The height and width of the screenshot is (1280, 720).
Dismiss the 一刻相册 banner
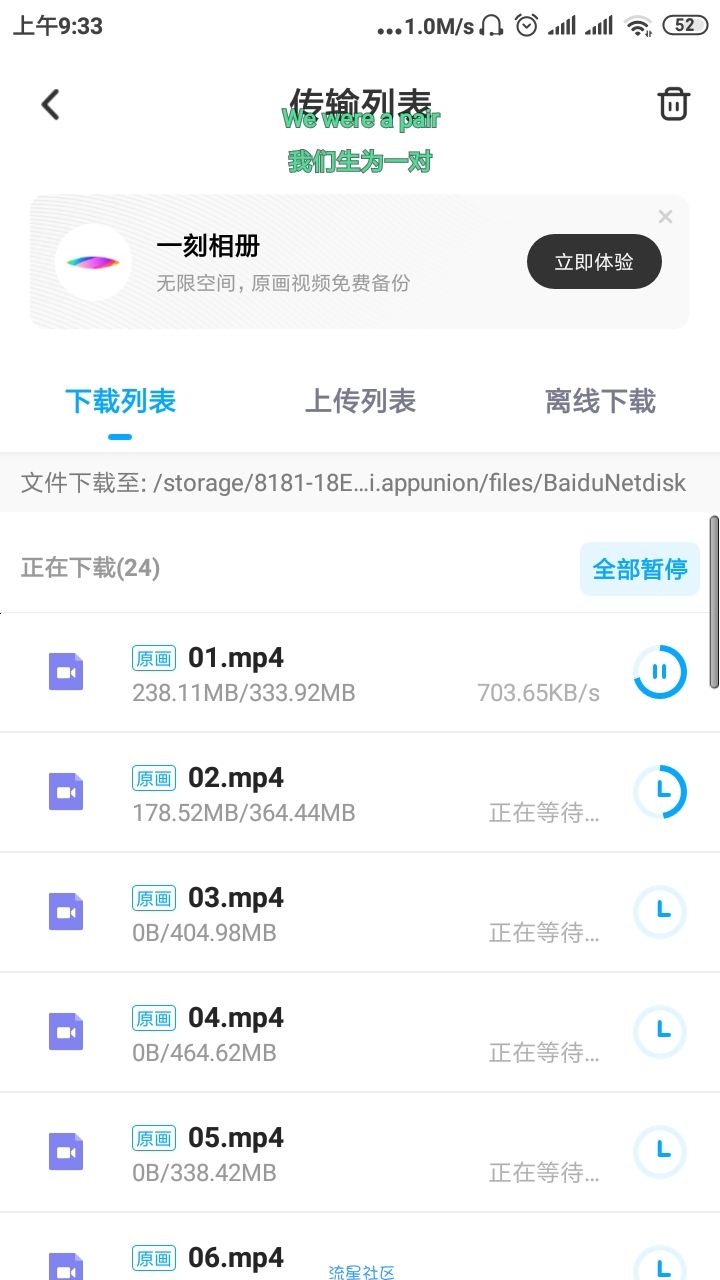coord(665,217)
